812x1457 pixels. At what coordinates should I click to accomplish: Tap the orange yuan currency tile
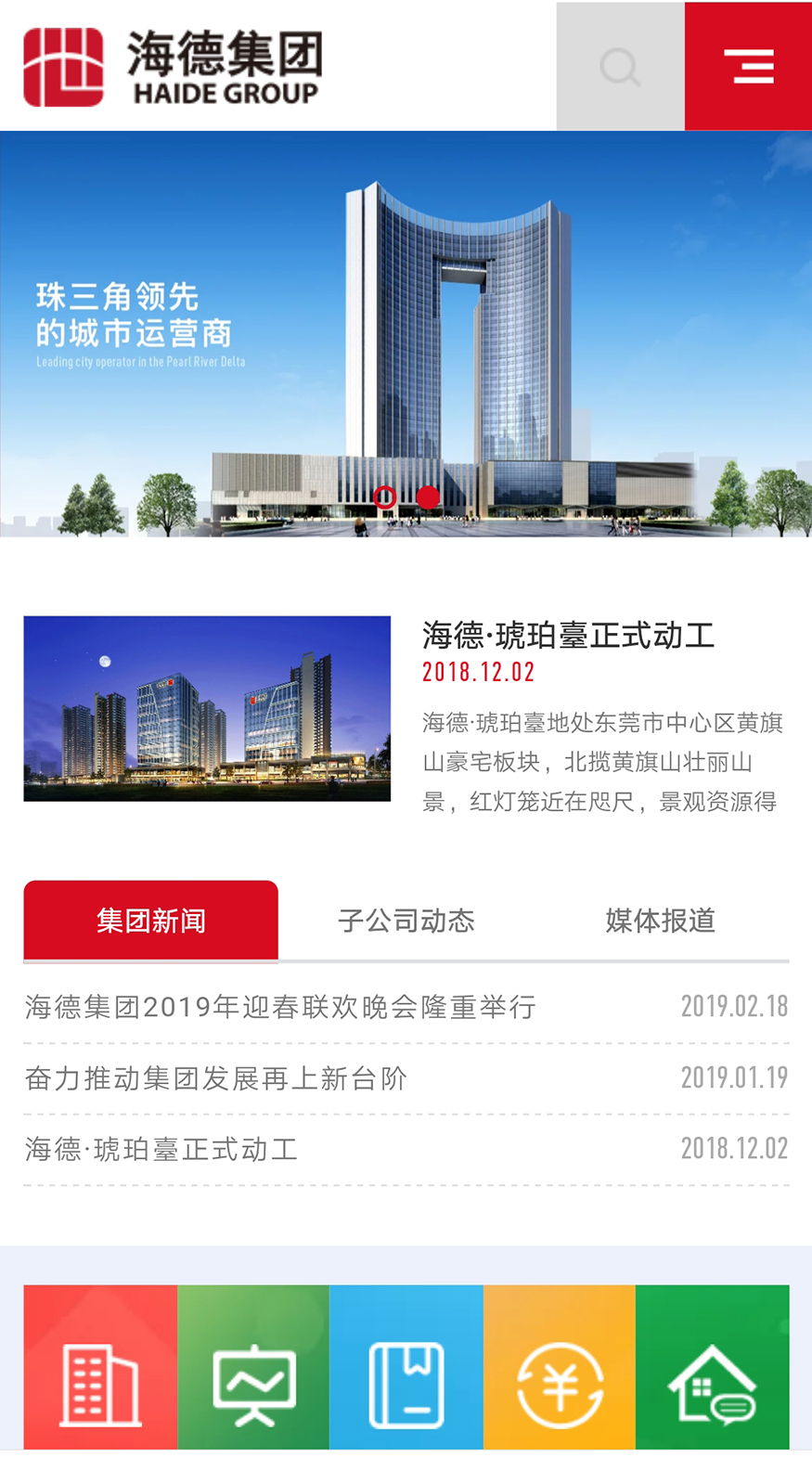[x=560, y=1367]
